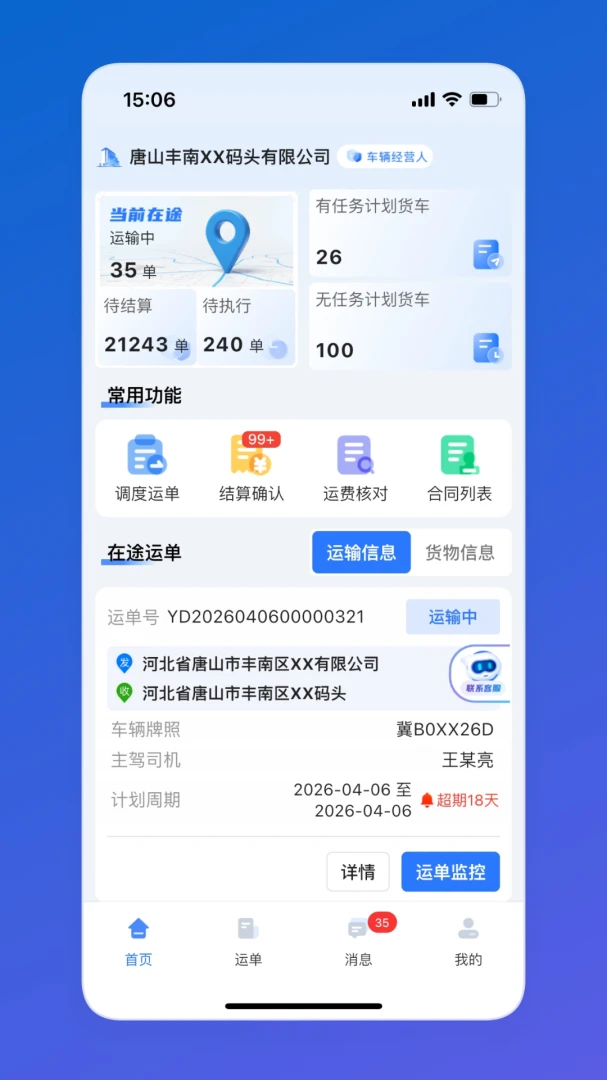Viewport: 607px width, 1080px height.
Task: Open the 联系客服 robot assistant
Action: [x=482, y=674]
